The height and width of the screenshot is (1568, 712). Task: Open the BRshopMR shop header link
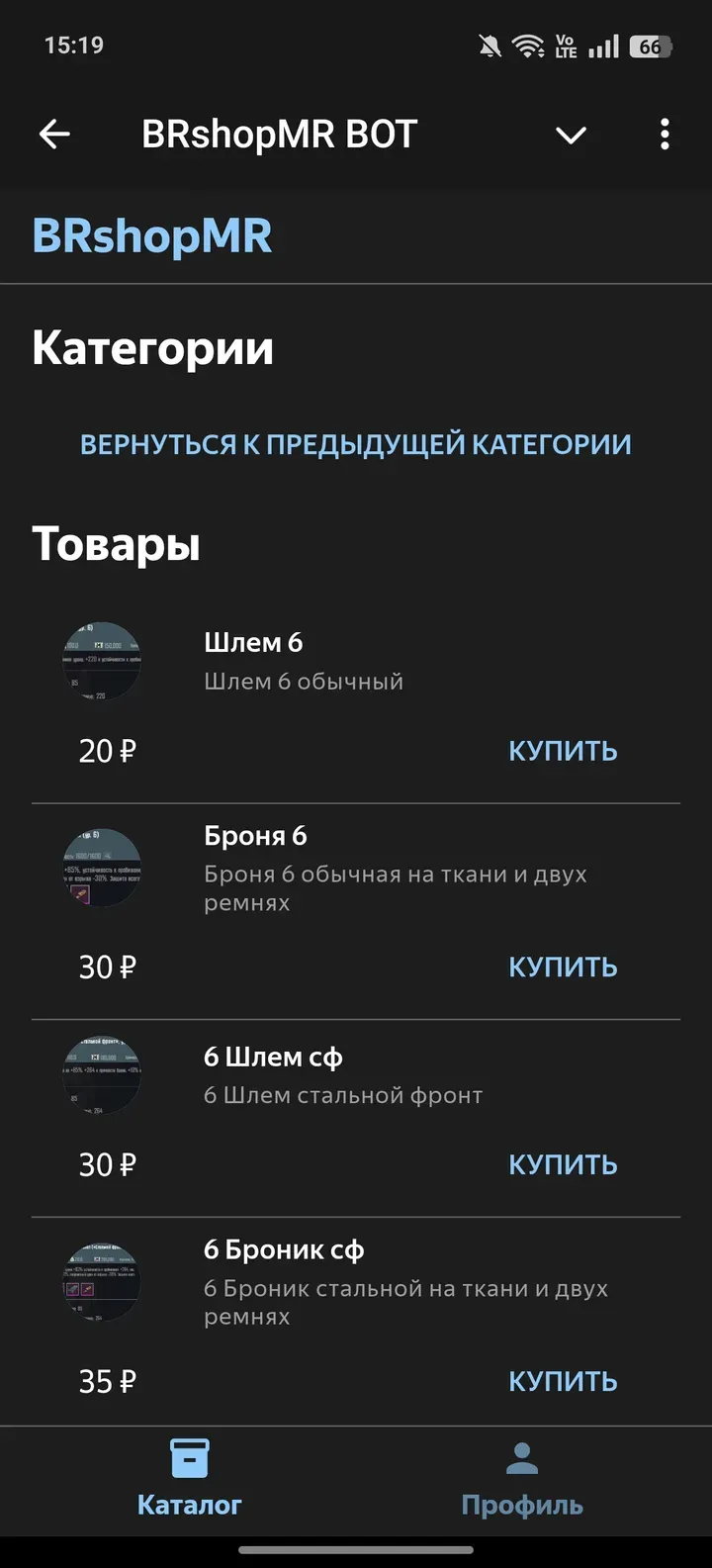point(153,235)
